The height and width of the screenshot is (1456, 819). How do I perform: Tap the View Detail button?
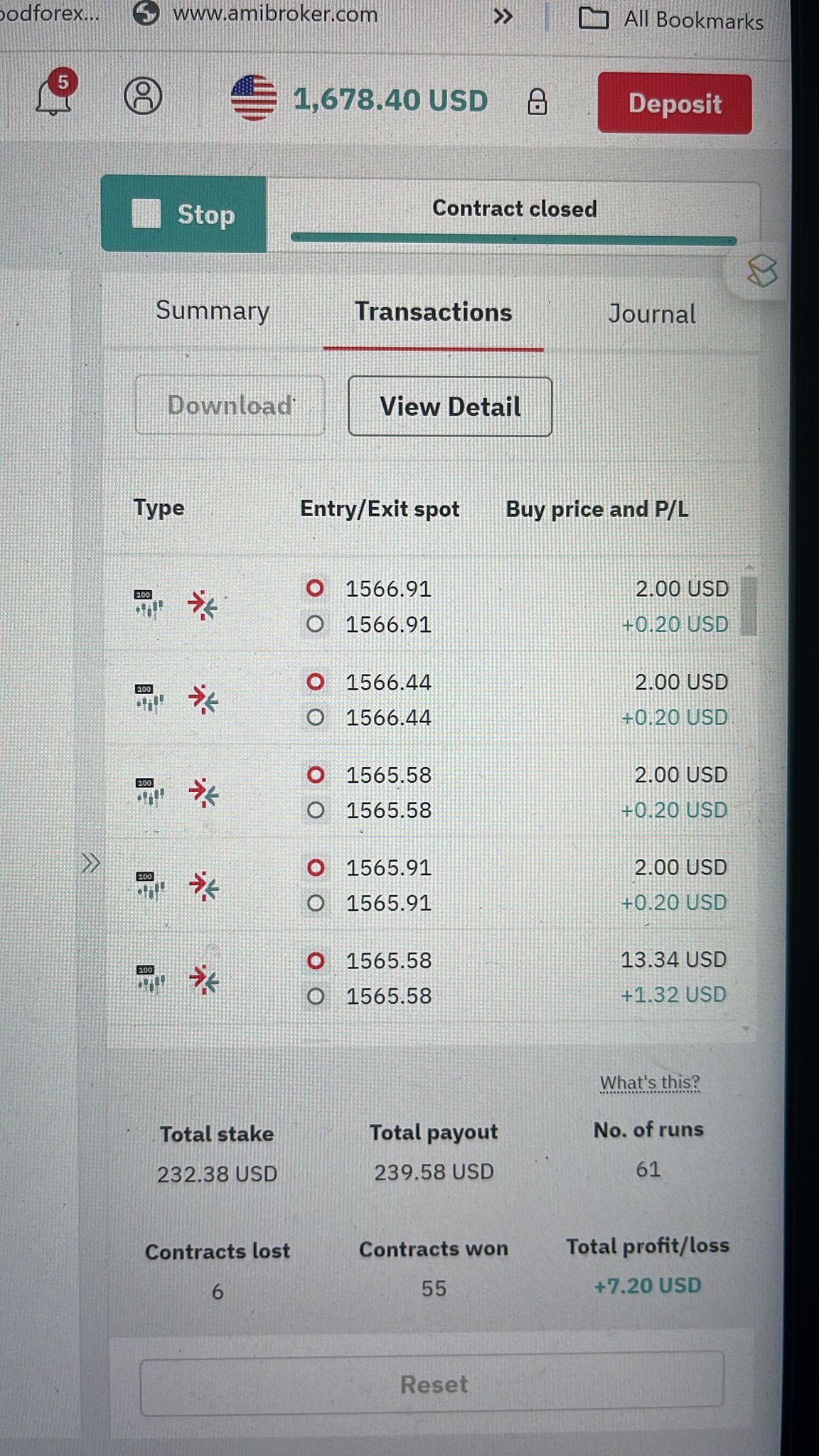(x=449, y=407)
